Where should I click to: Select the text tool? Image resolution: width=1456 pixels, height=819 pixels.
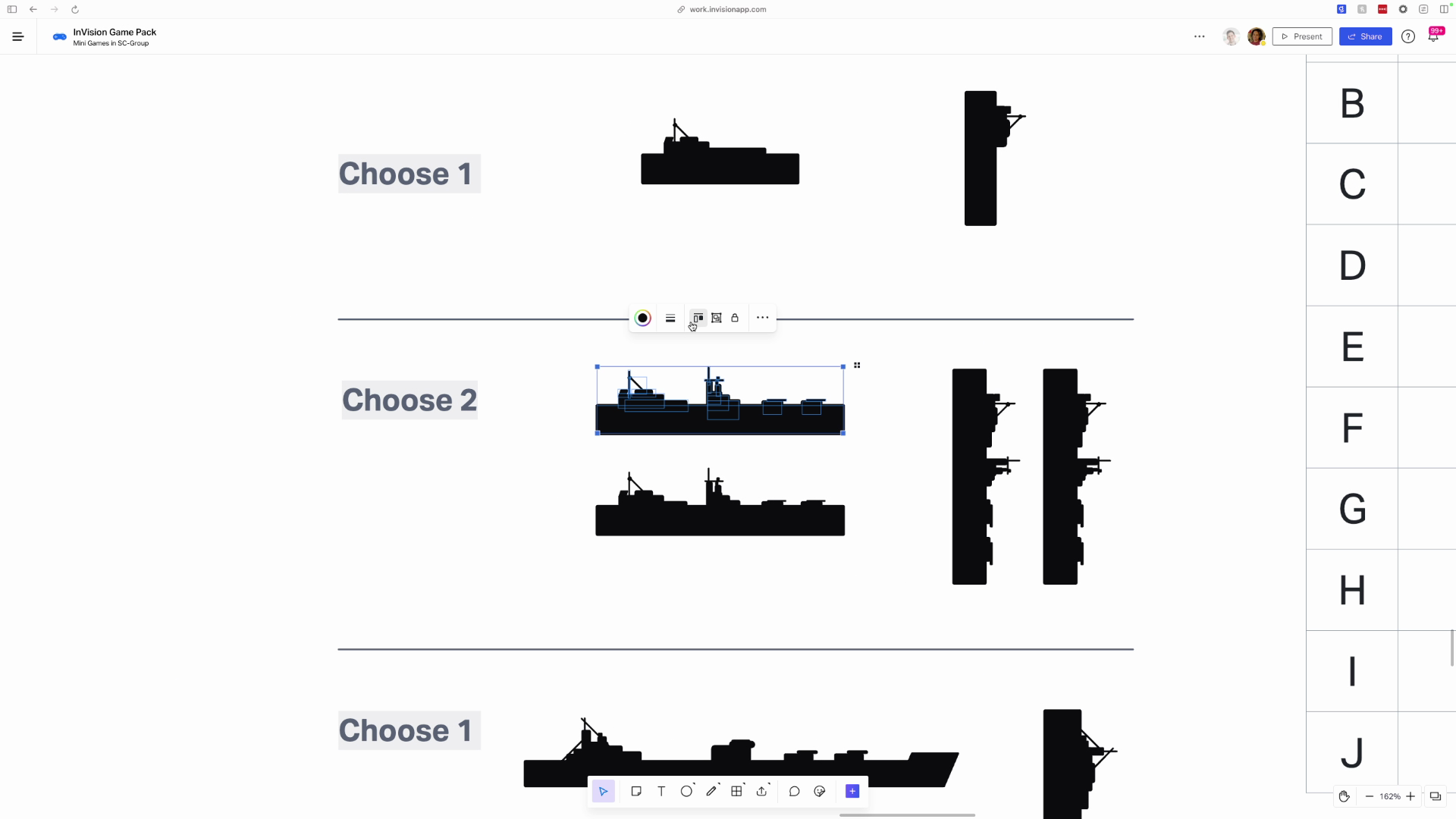[661, 792]
